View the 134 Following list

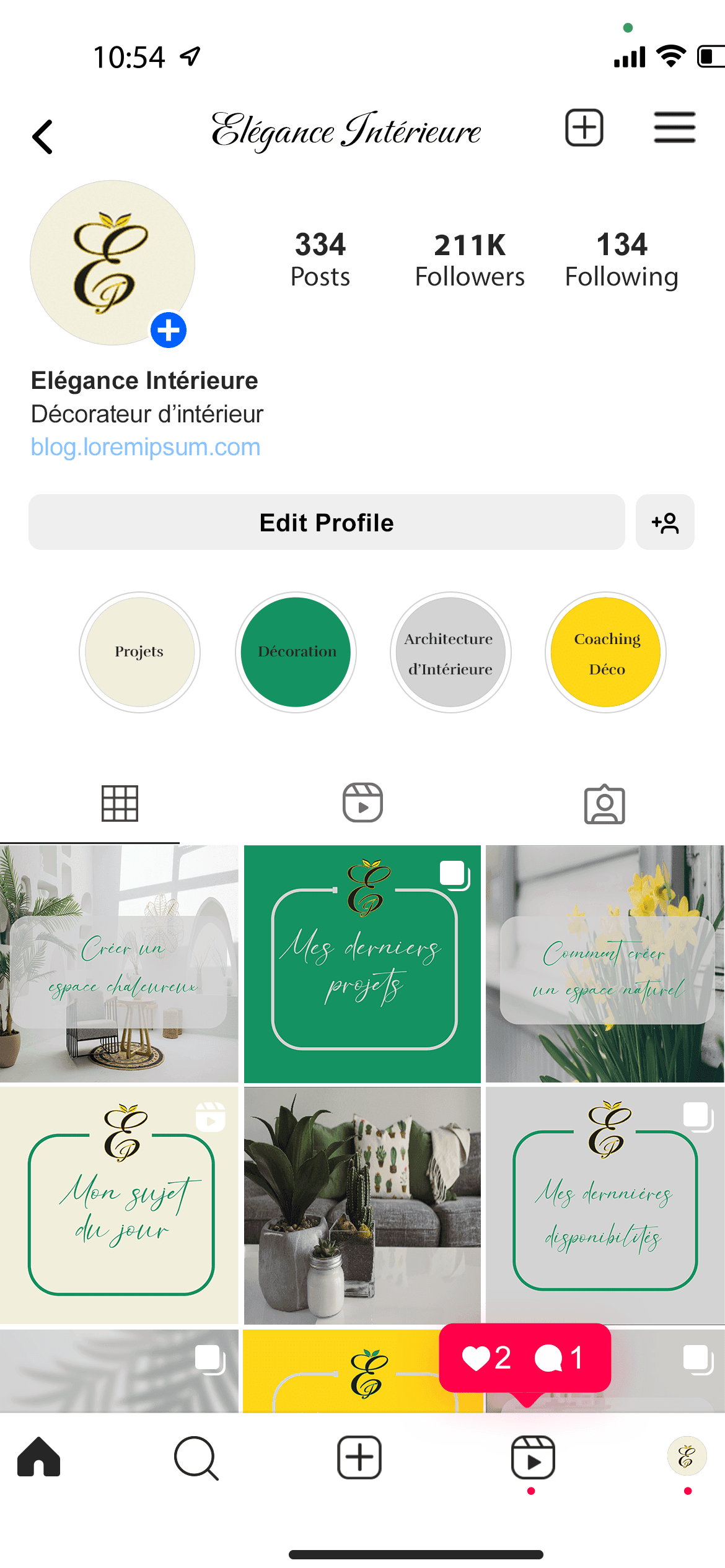tap(622, 260)
